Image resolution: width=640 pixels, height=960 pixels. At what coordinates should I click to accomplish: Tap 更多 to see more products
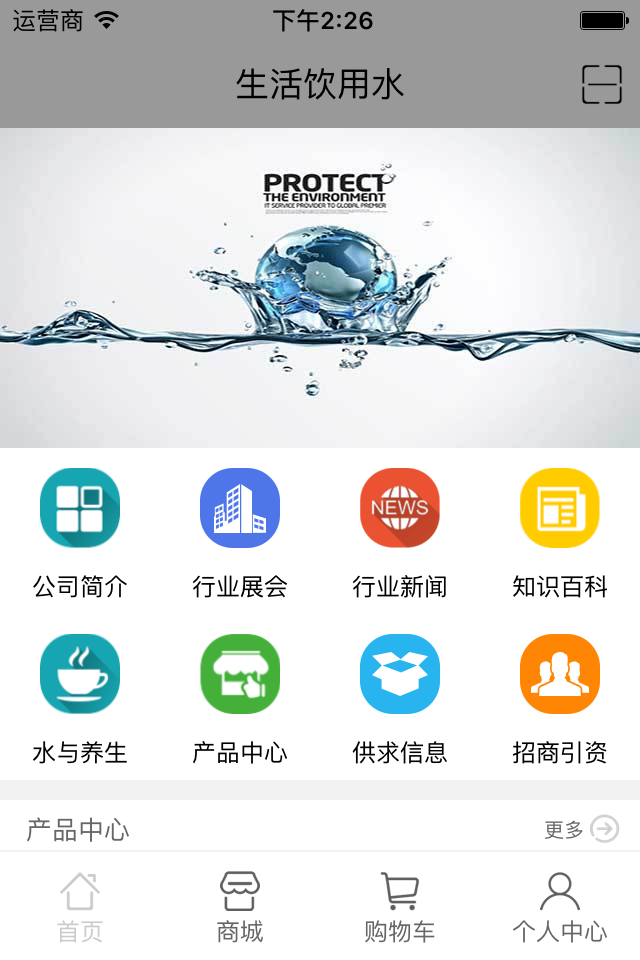tap(582, 829)
